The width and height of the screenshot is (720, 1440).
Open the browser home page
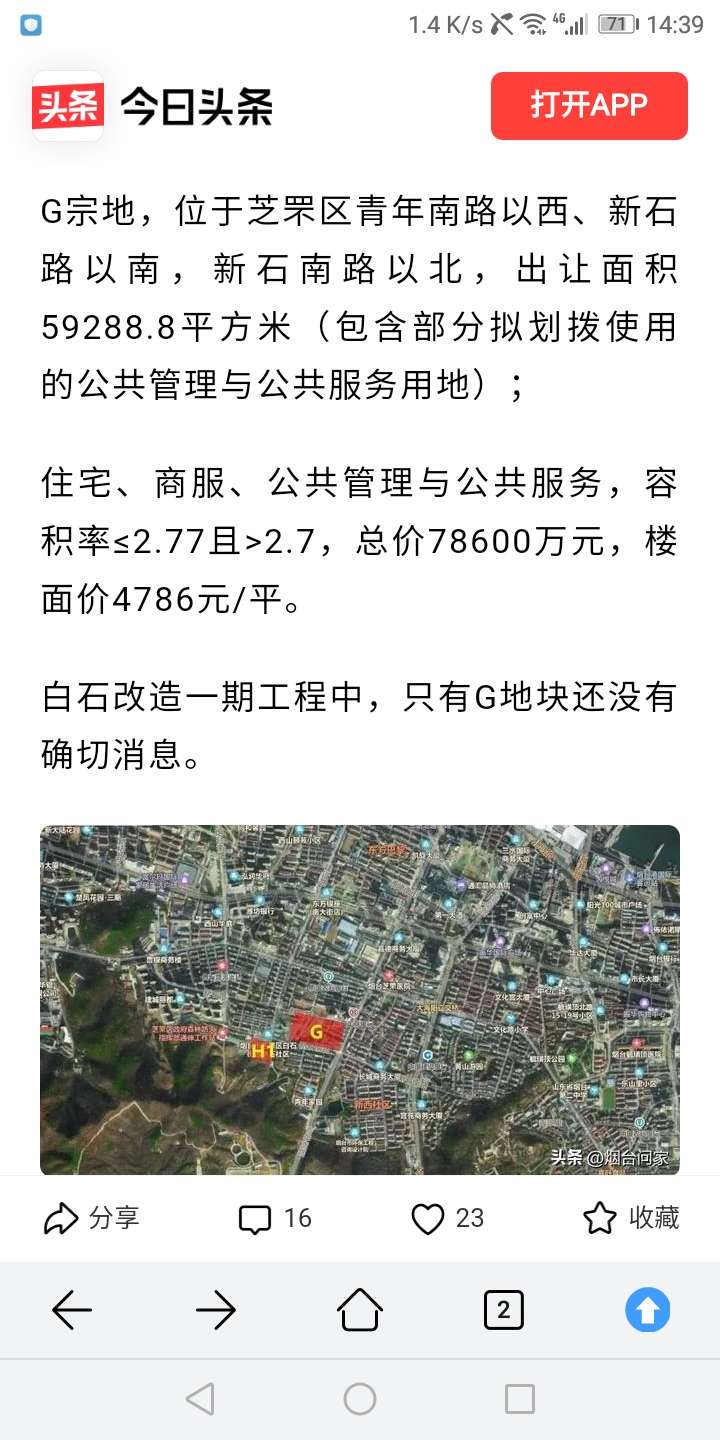360,1309
